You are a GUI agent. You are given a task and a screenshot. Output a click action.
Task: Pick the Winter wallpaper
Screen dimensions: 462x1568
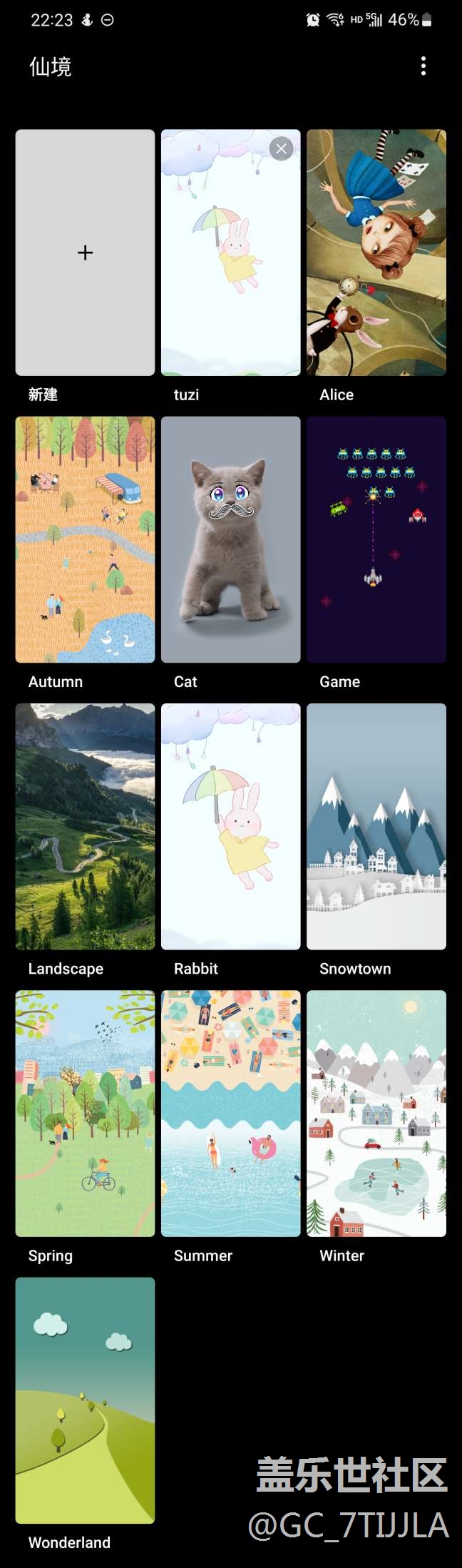376,1113
